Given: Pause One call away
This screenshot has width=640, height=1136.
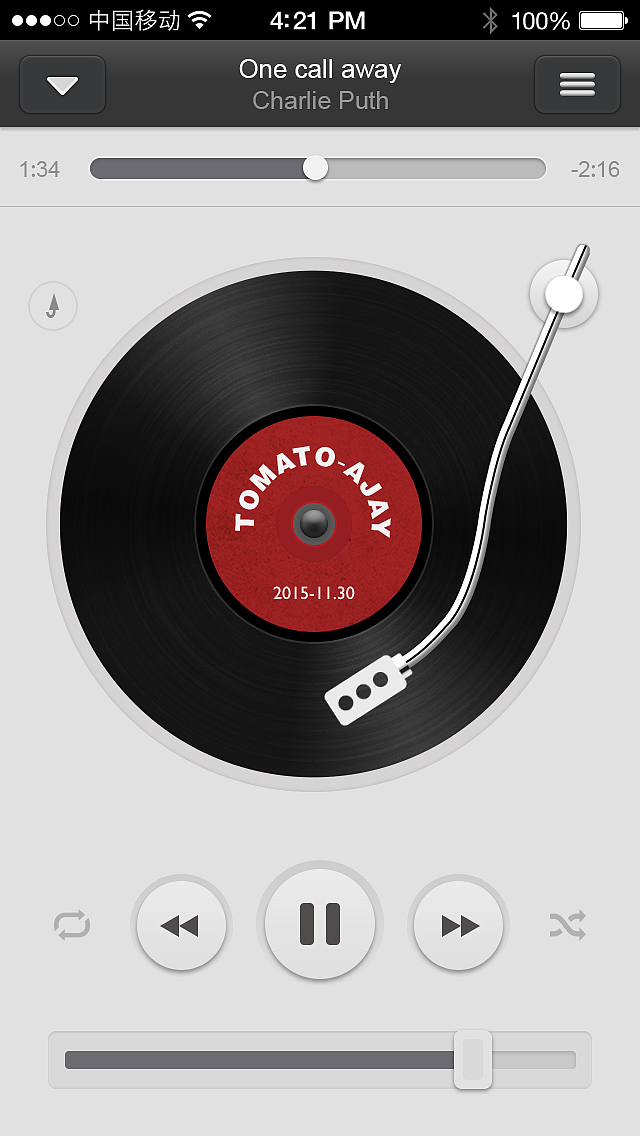Looking at the screenshot, I should click(320, 923).
